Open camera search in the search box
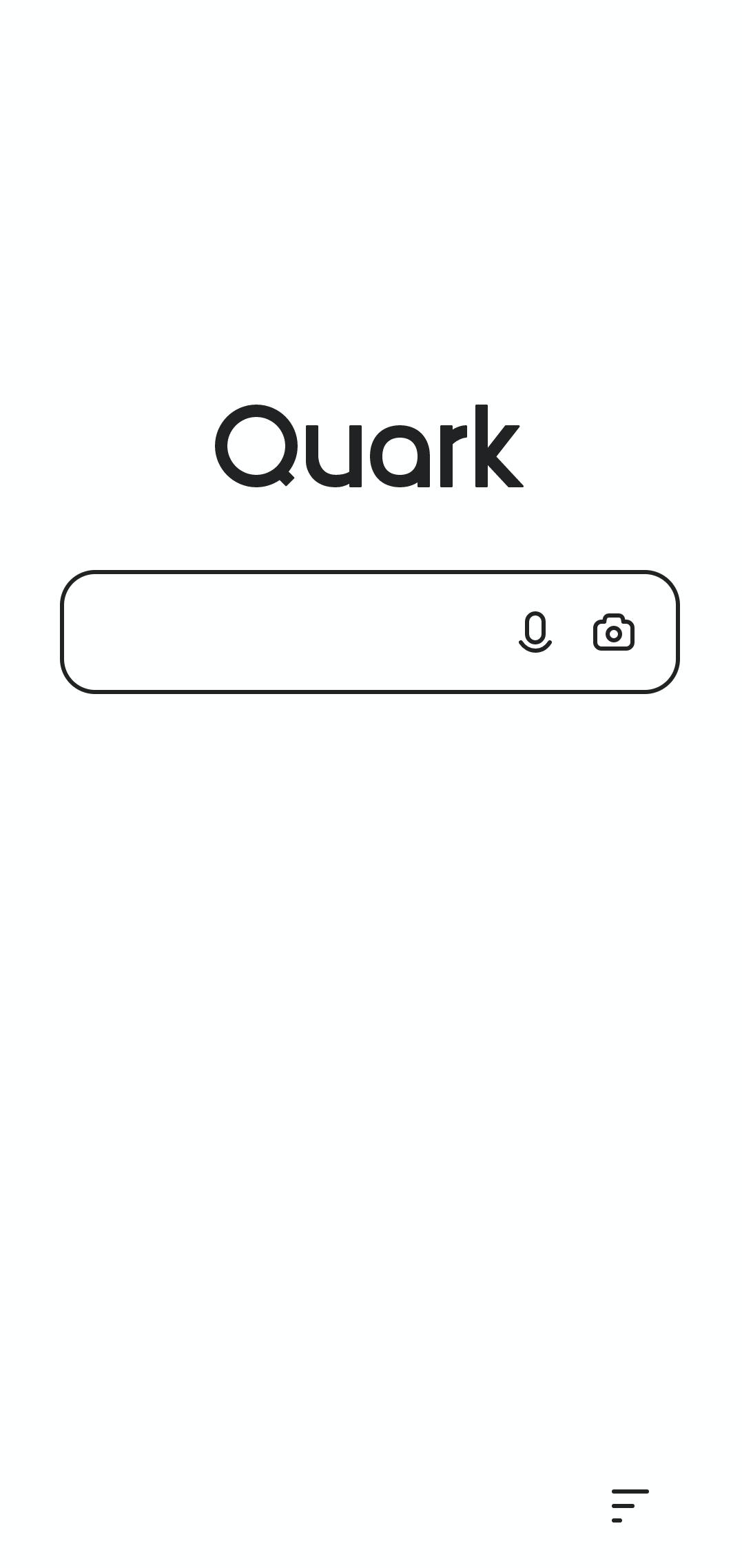The width and height of the screenshot is (742, 1568). (x=613, y=632)
